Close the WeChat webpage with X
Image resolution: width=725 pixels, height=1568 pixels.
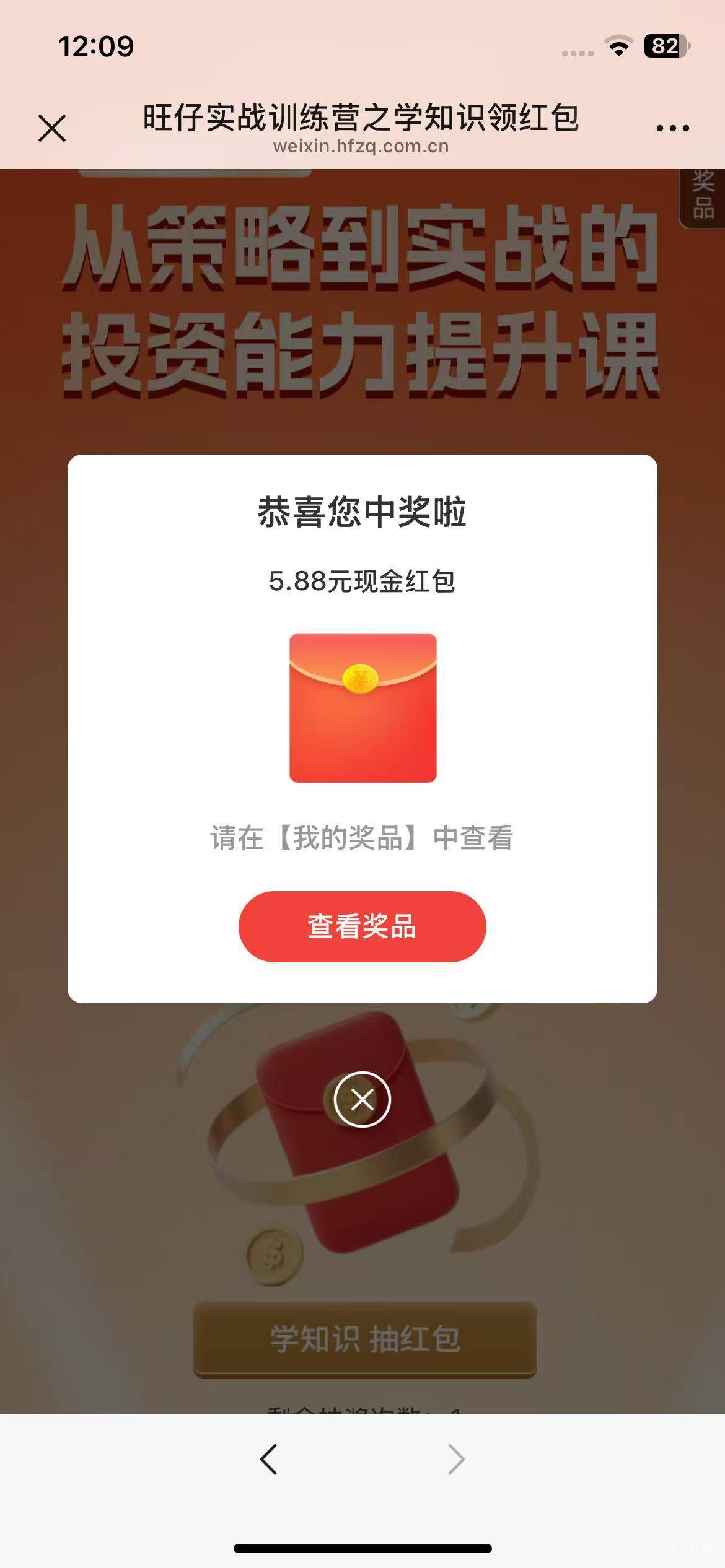pos(52,128)
